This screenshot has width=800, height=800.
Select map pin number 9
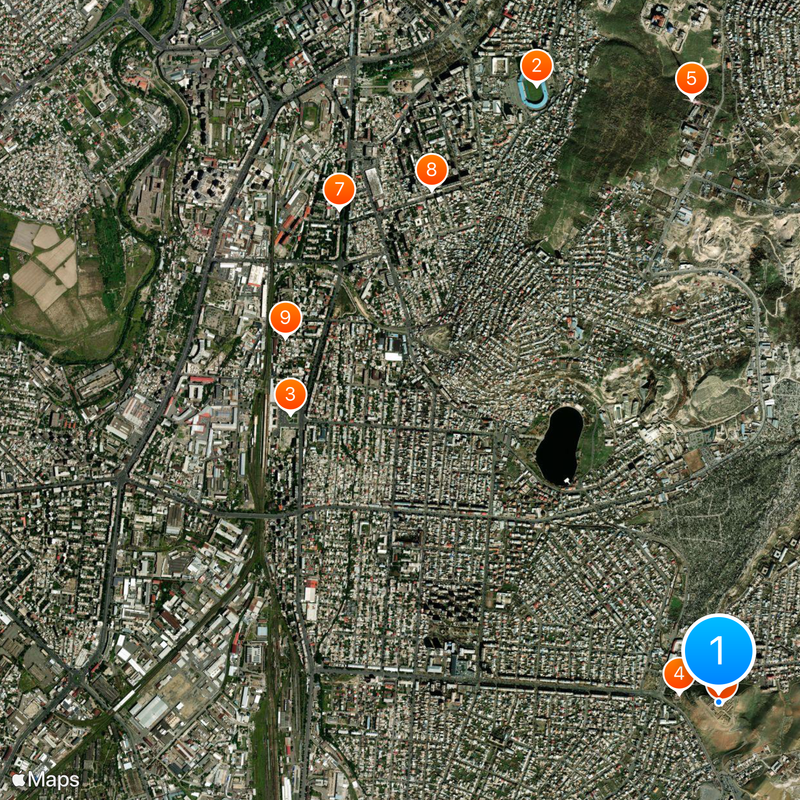285,319
